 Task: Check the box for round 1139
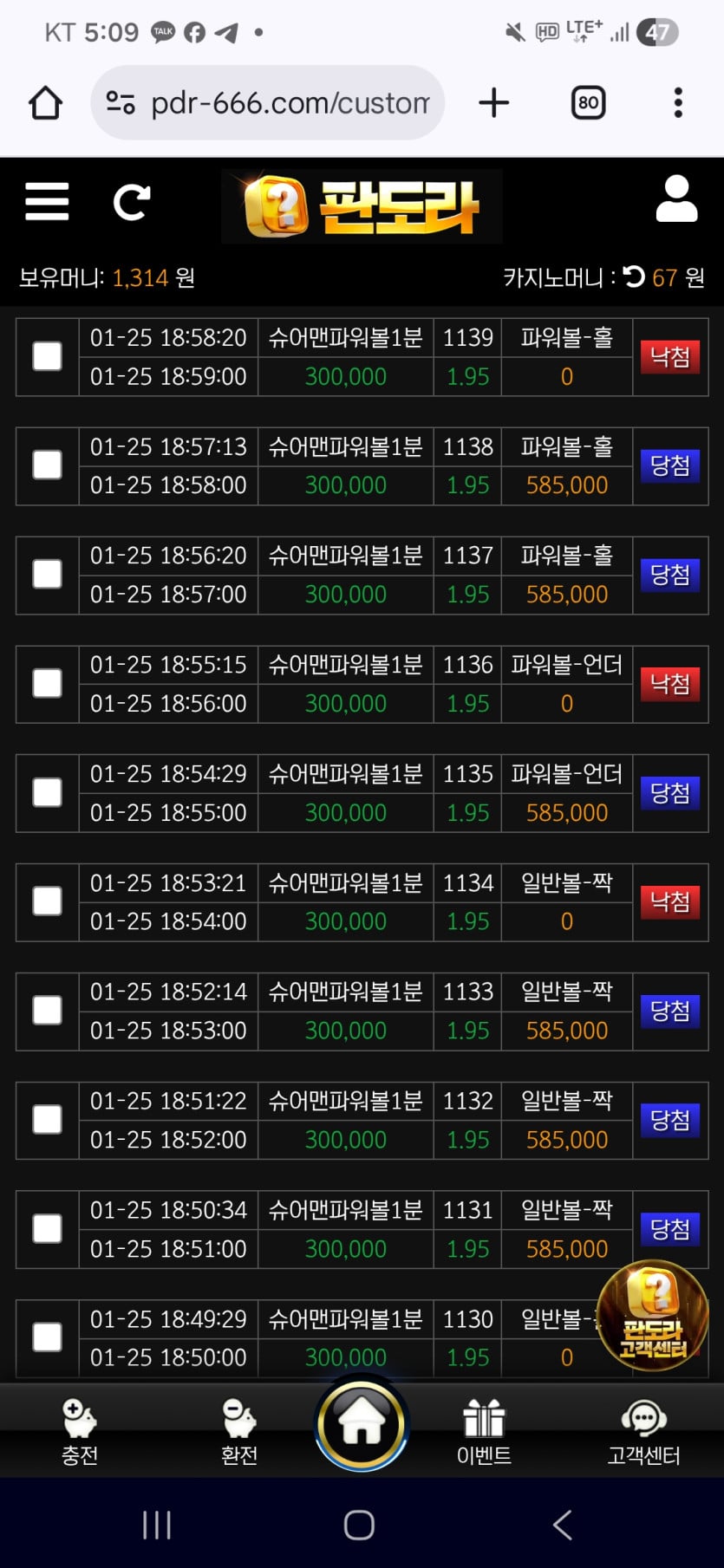click(47, 356)
